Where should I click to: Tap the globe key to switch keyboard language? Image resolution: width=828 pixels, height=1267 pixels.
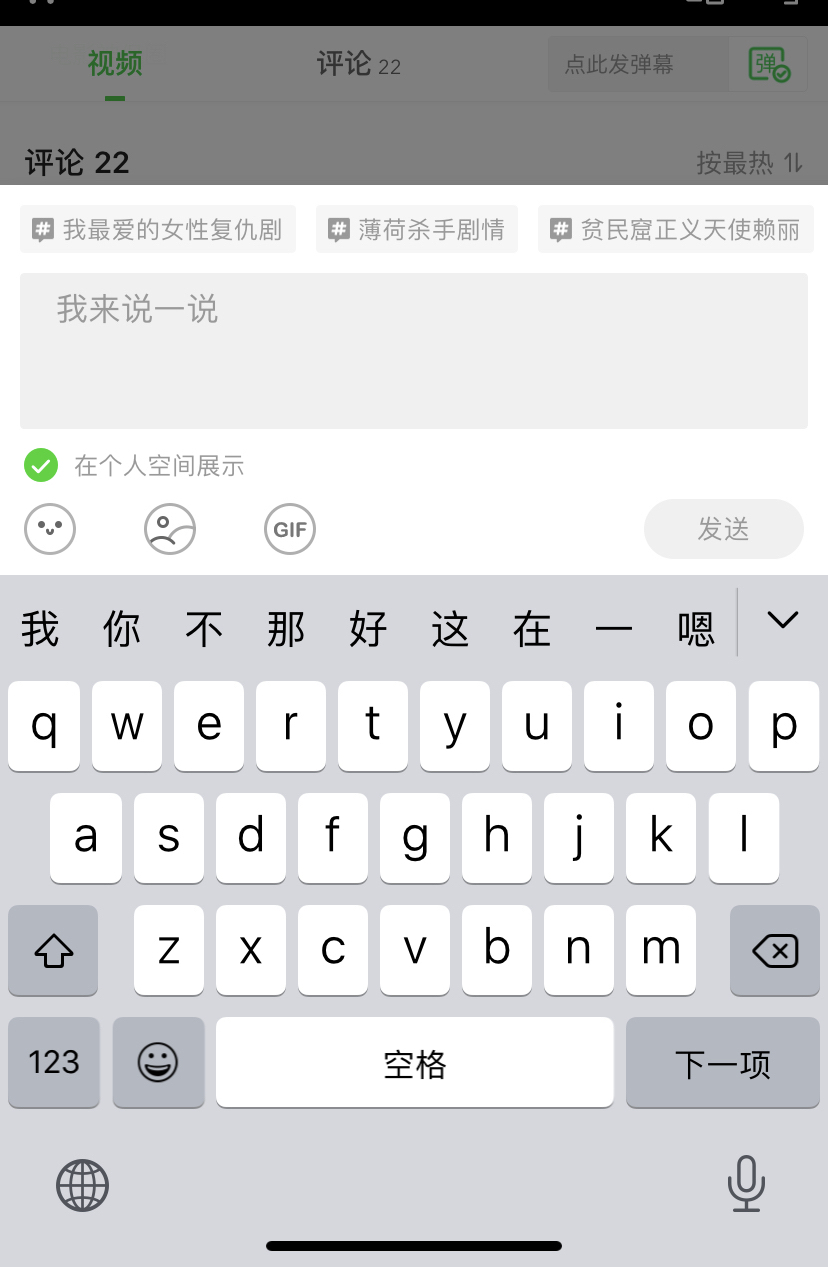[82, 1185]
